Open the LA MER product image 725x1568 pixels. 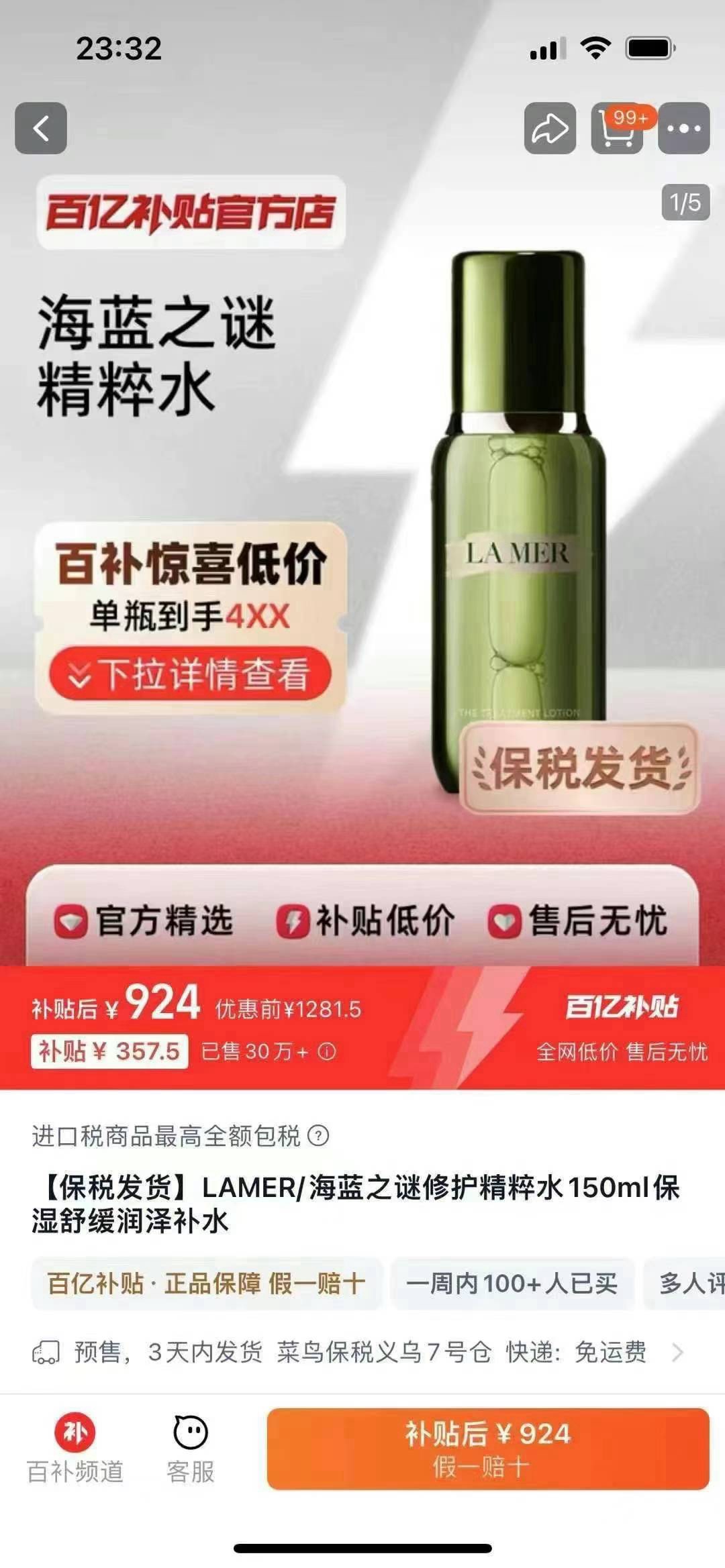pyautogui.click(x=518, y=523)
